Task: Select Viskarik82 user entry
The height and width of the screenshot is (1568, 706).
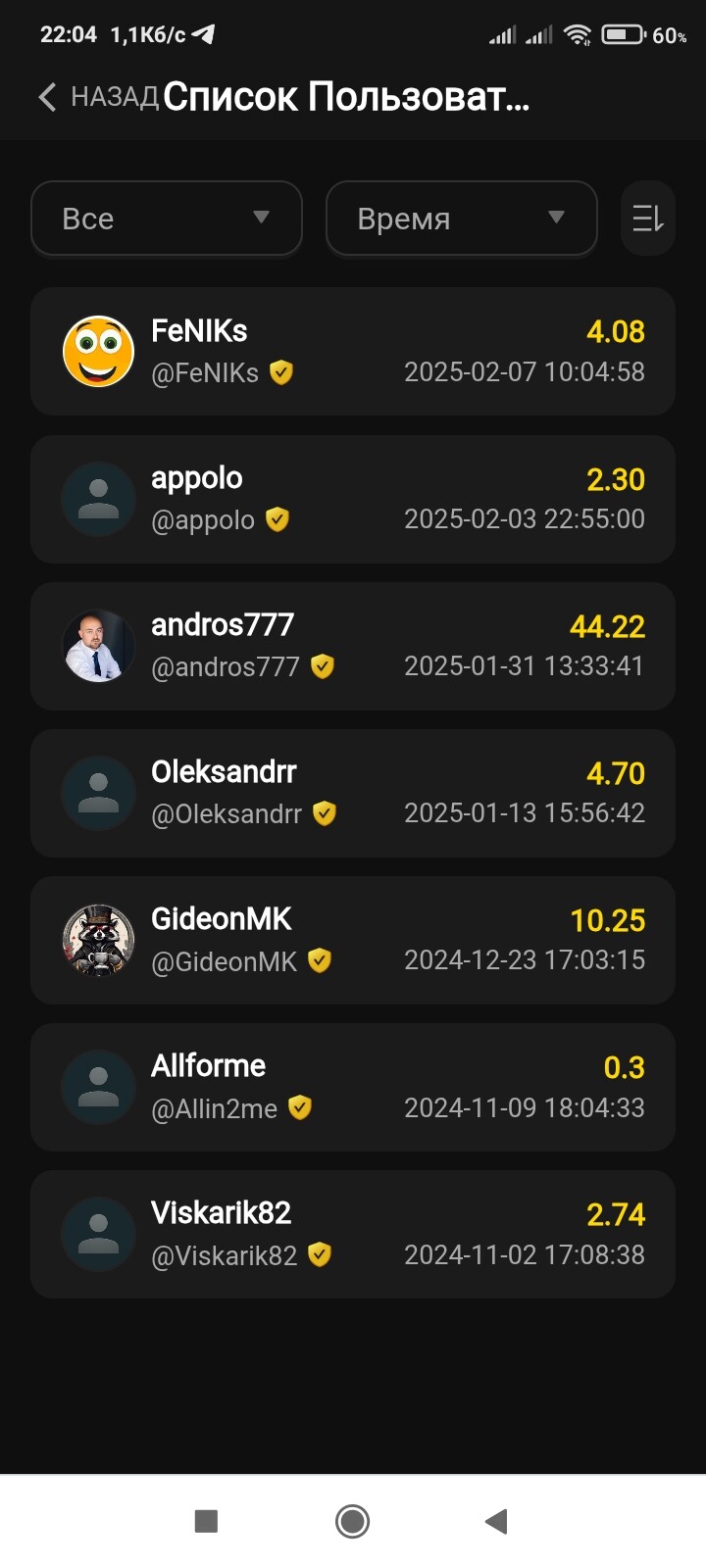Action: [x=353, y=1234]
